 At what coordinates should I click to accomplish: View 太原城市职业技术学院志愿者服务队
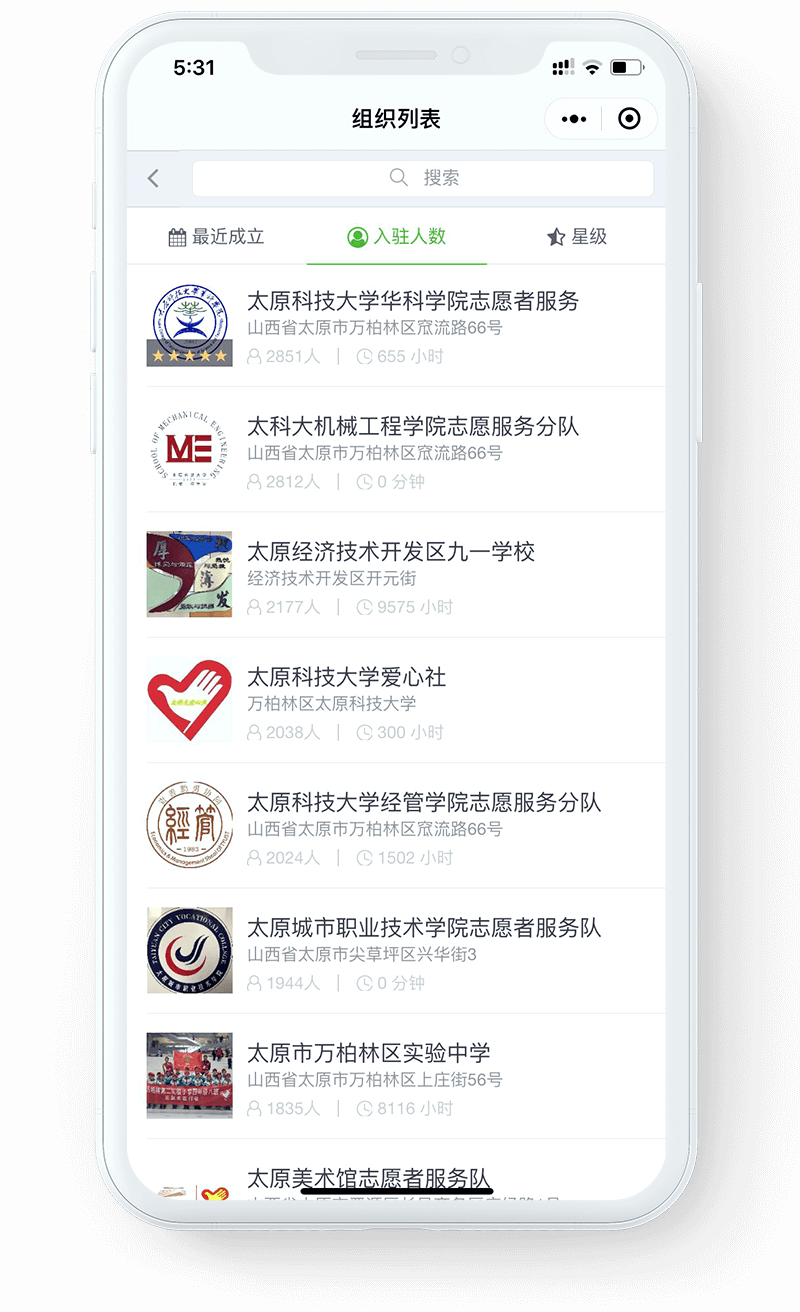click(396, 951)
